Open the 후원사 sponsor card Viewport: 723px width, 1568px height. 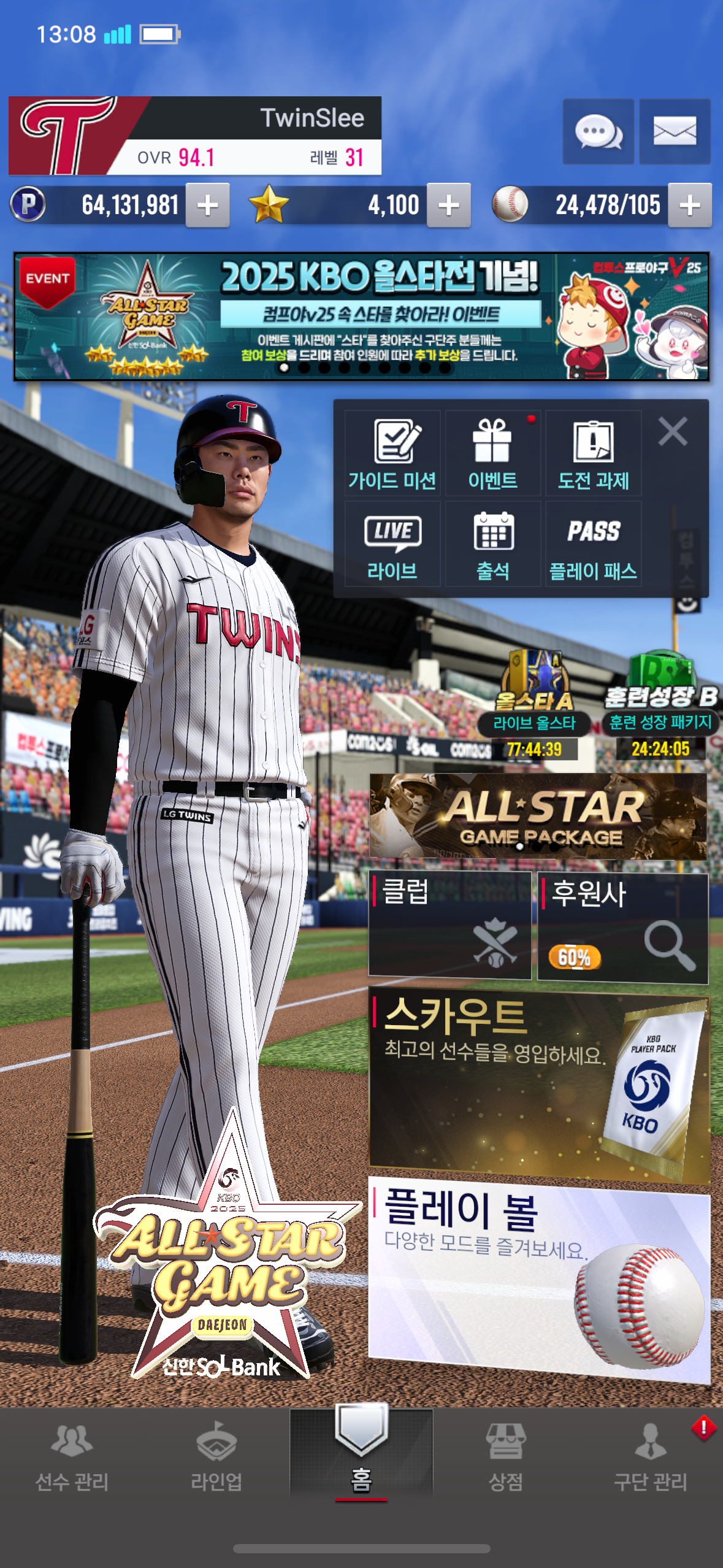click(622, 928)
